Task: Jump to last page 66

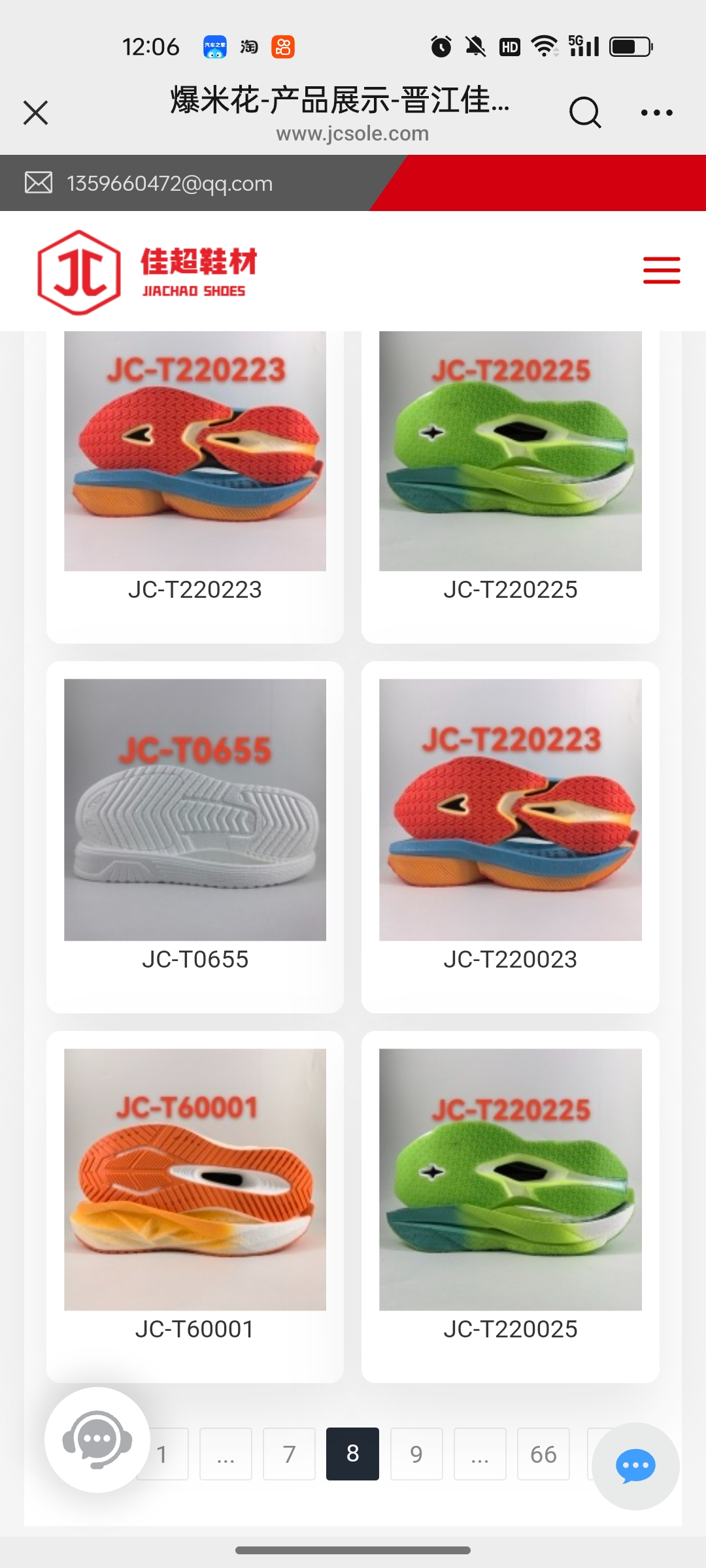Action: tap(543, 1454)
